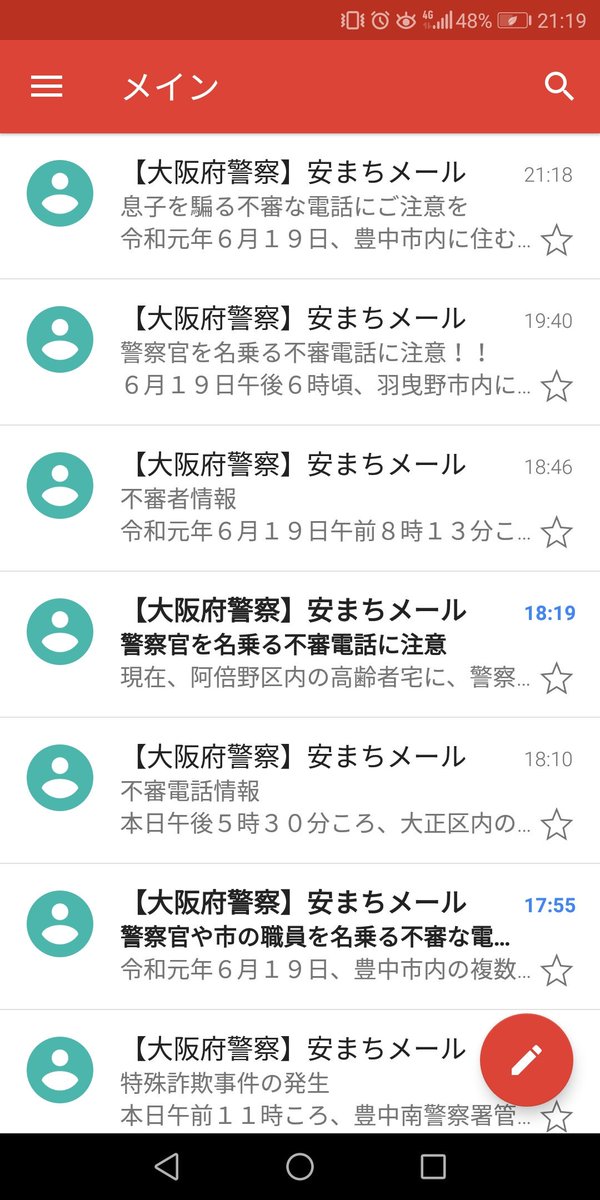Star the 21:18 email
Viewport: 600px width, 1200px height.
(556, 240)
